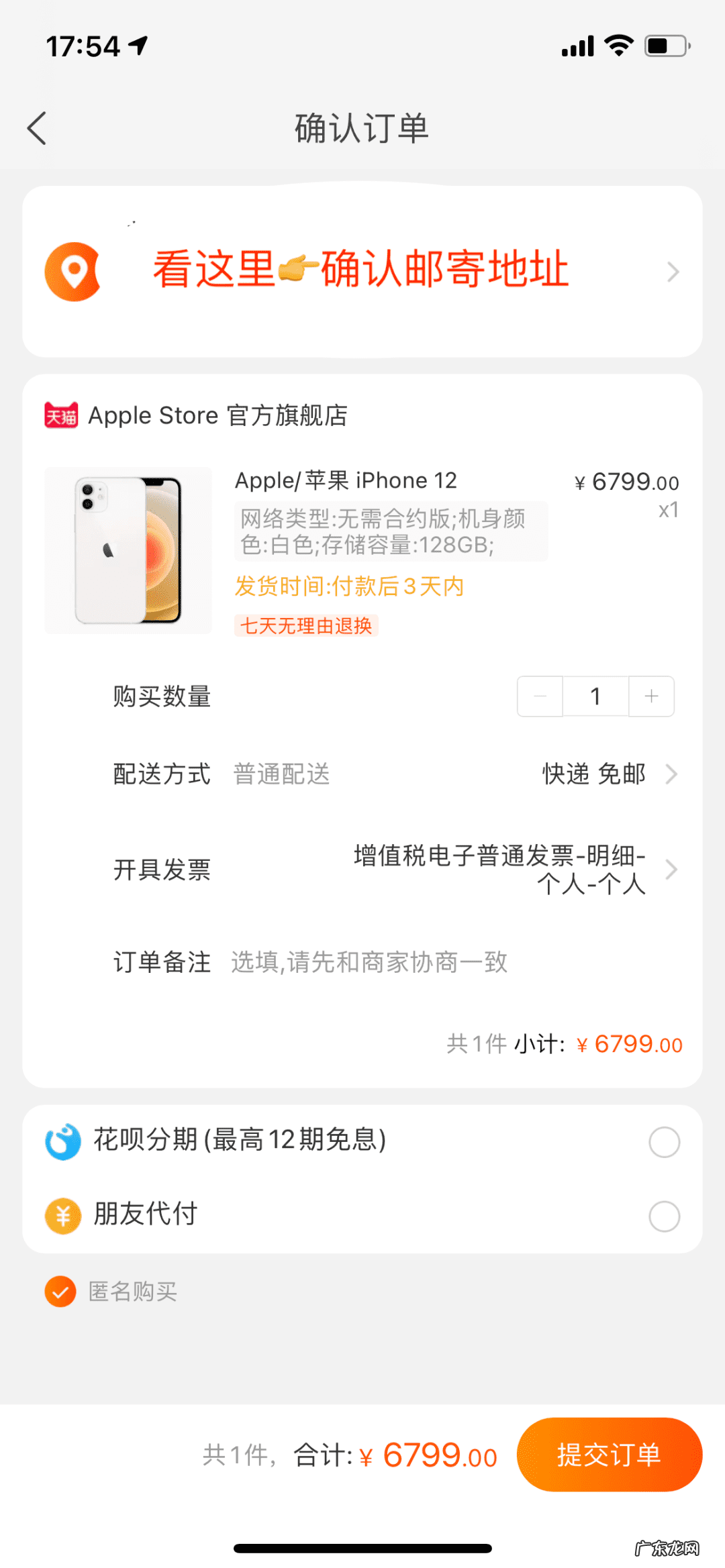The image size is (725, 1568).
Task: Click the Tmall store icon next to Apple Store
Action: point(61,415)
